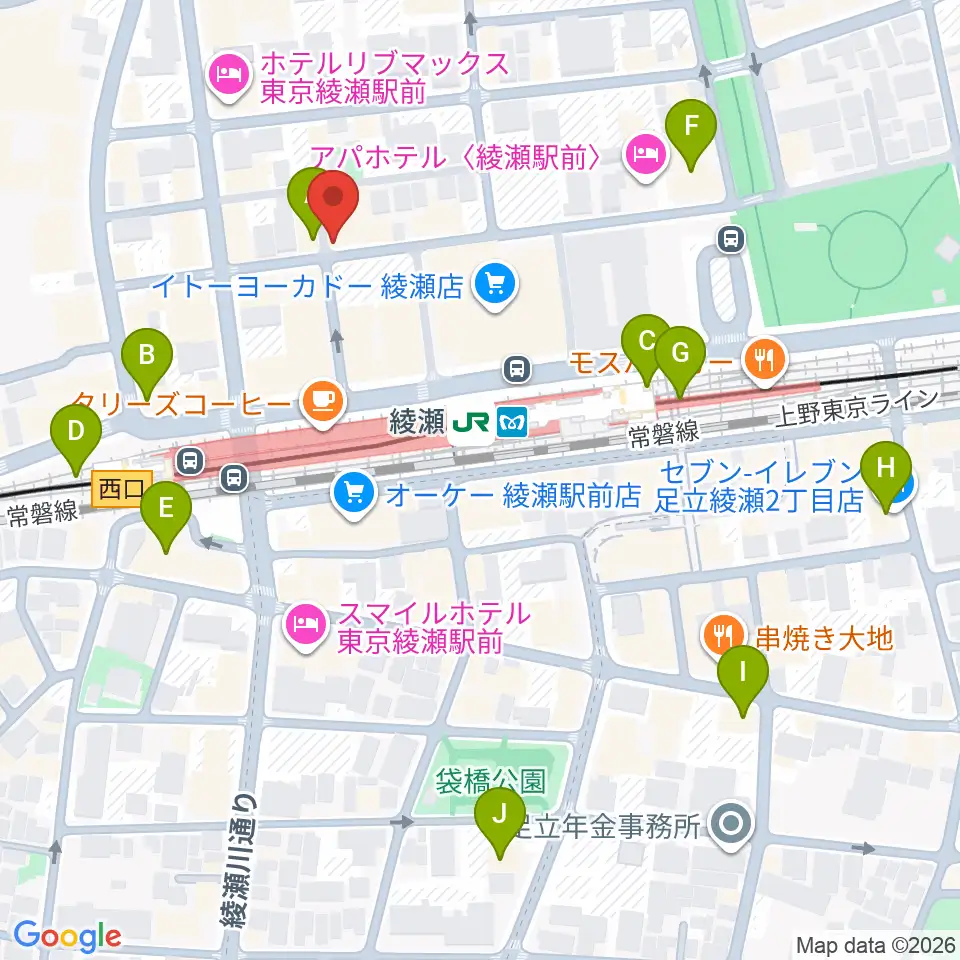This screenshot has width=960, height=960.
Task: Open the 足立年金事務所 place pin
Action: 732,825
